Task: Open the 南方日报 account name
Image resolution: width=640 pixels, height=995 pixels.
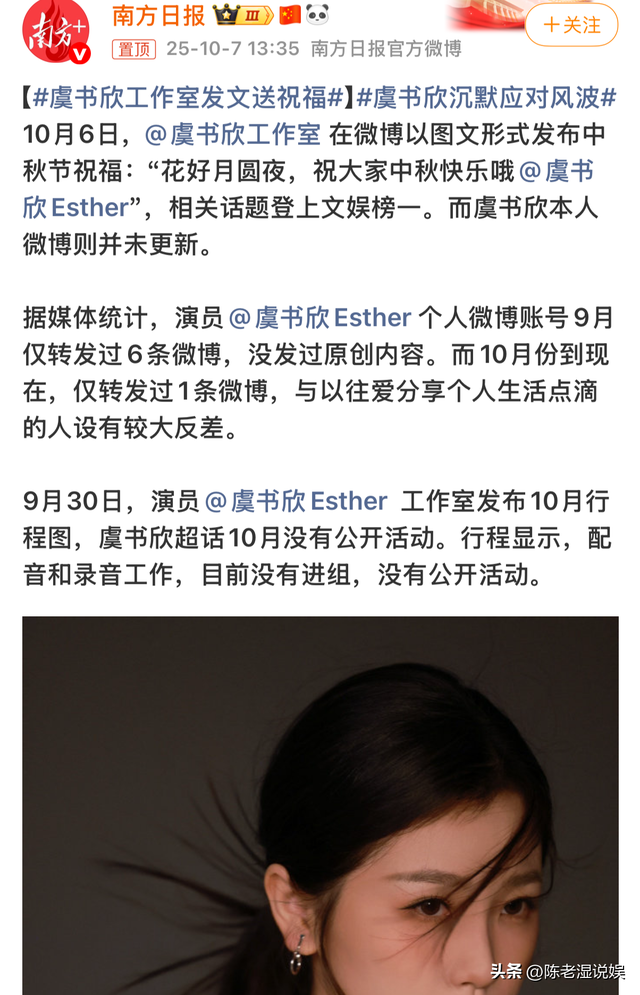Action: (x=158, y=15)
